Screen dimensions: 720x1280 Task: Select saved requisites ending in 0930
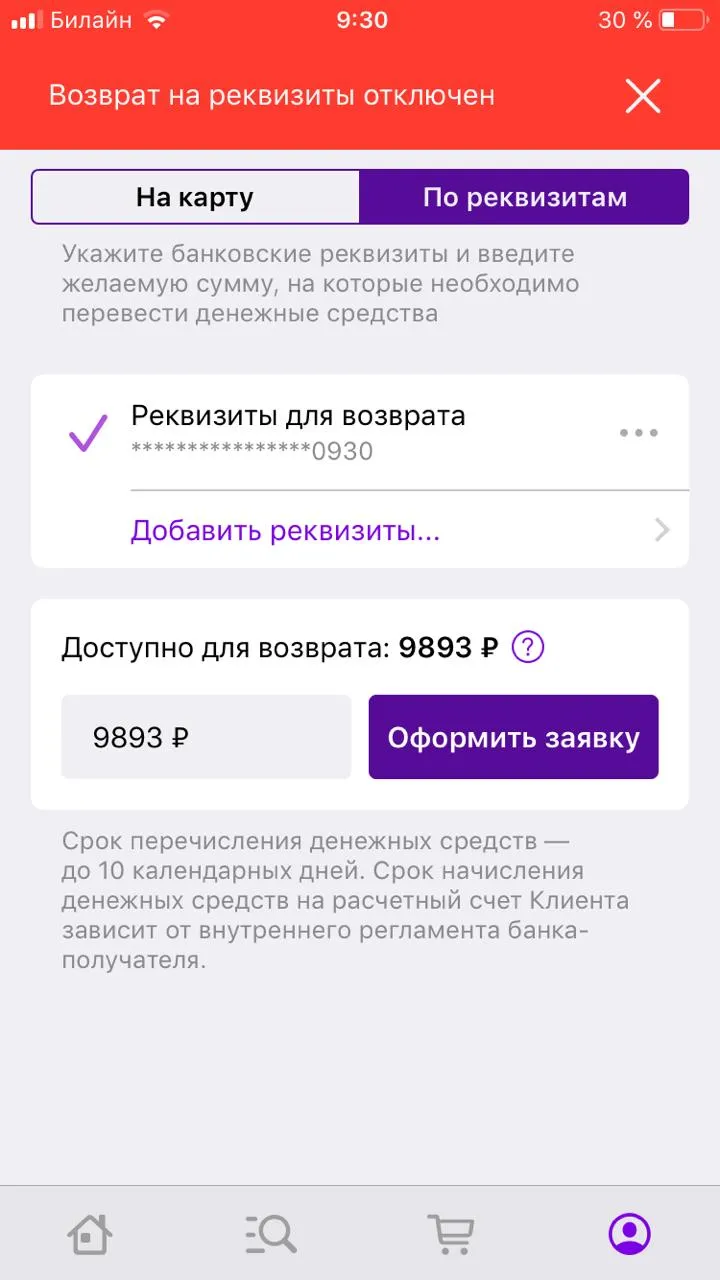point(360,433)
